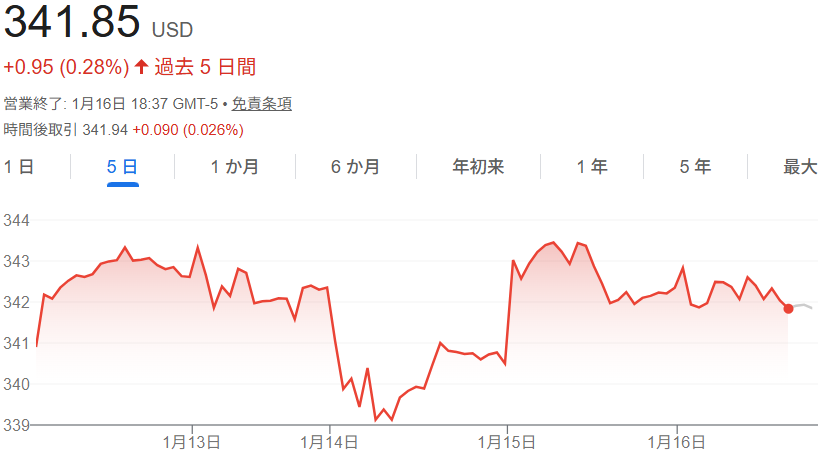822x451 pixels.
Task: Show the 1か月 chart range
Action: [x=235, y=167]
